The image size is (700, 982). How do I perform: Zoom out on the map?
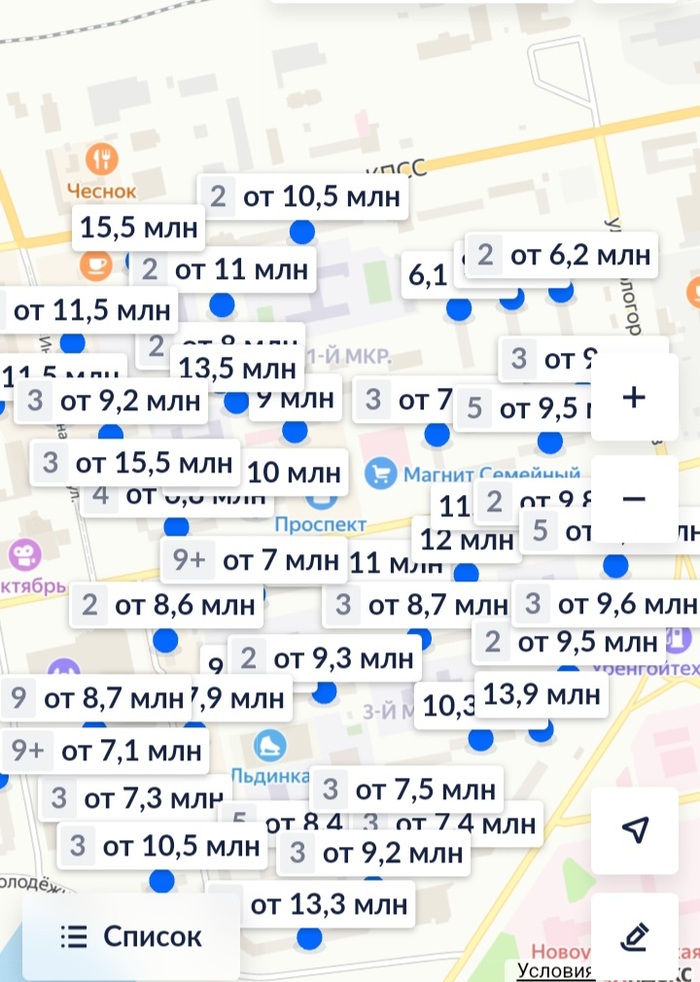tap(634, 499)
